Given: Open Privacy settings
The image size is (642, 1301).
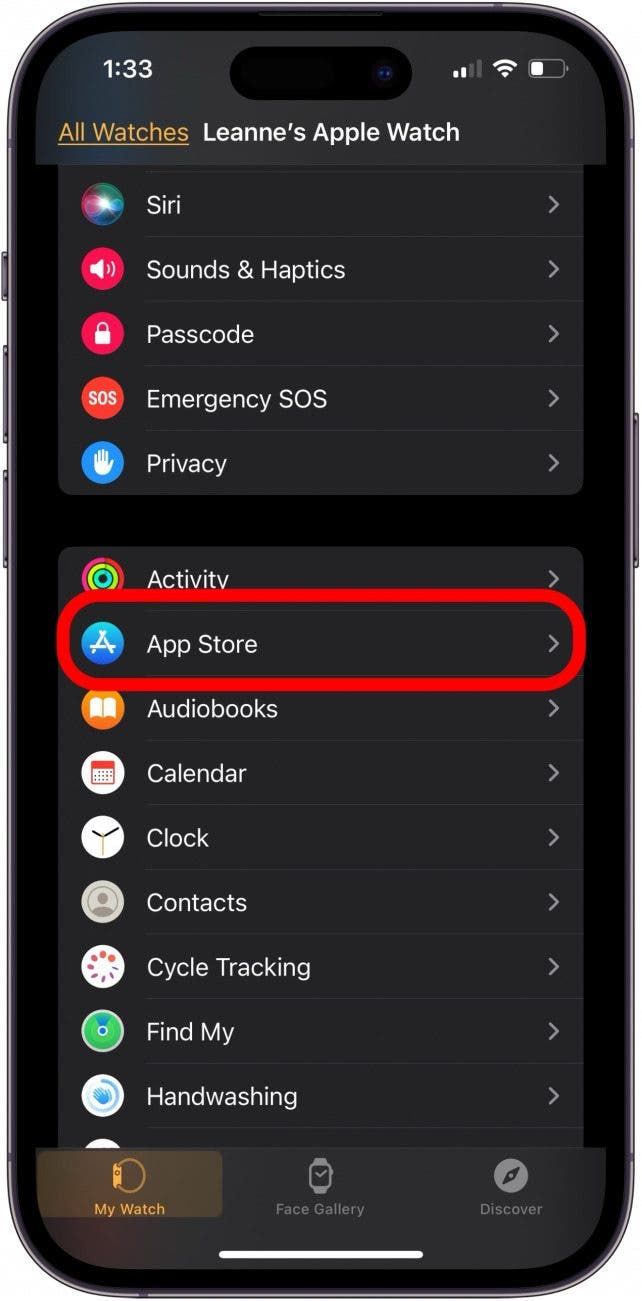Looking at the screenshot, I should point(320,464).
